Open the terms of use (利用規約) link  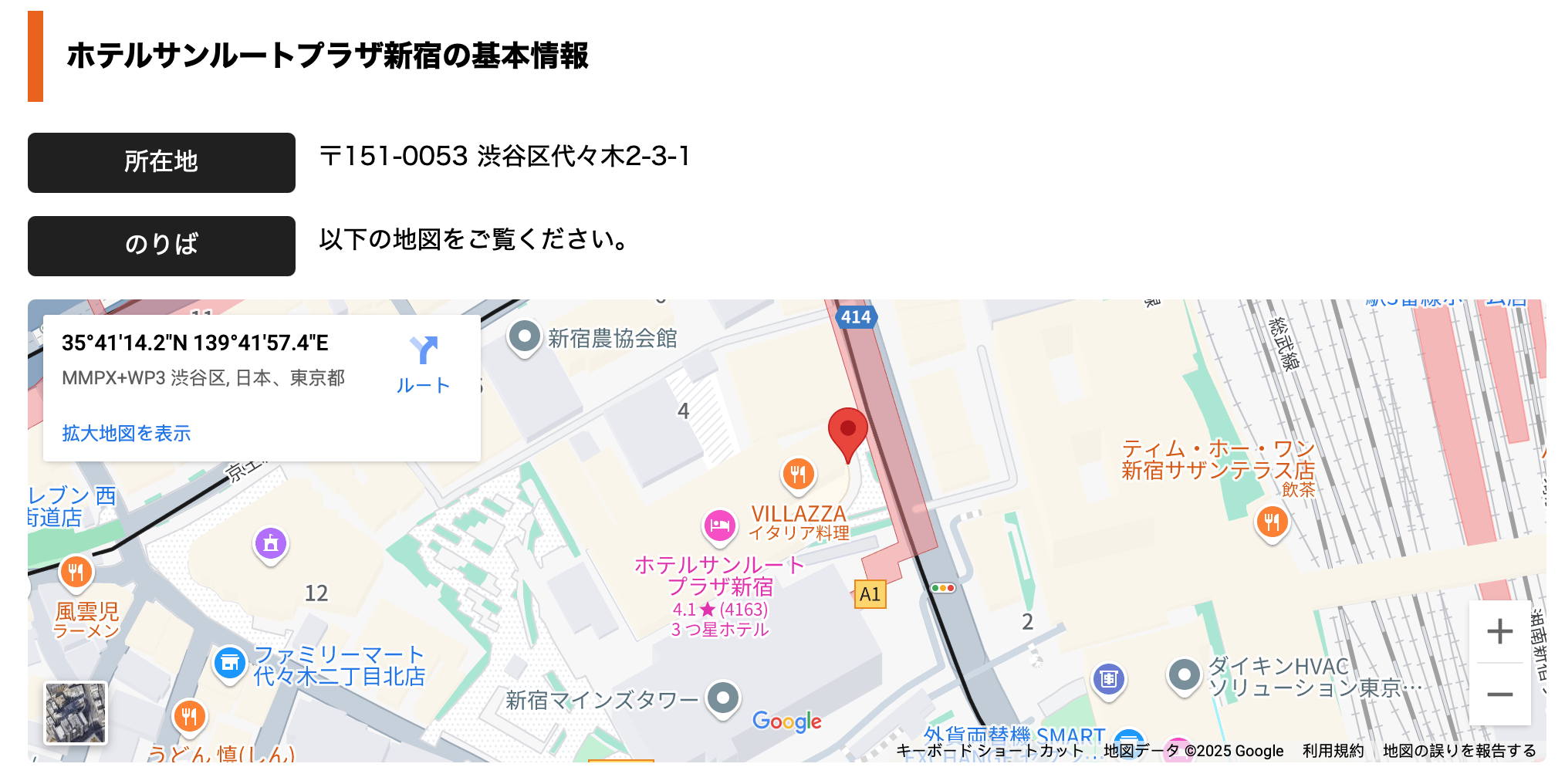pos(1333,751)
